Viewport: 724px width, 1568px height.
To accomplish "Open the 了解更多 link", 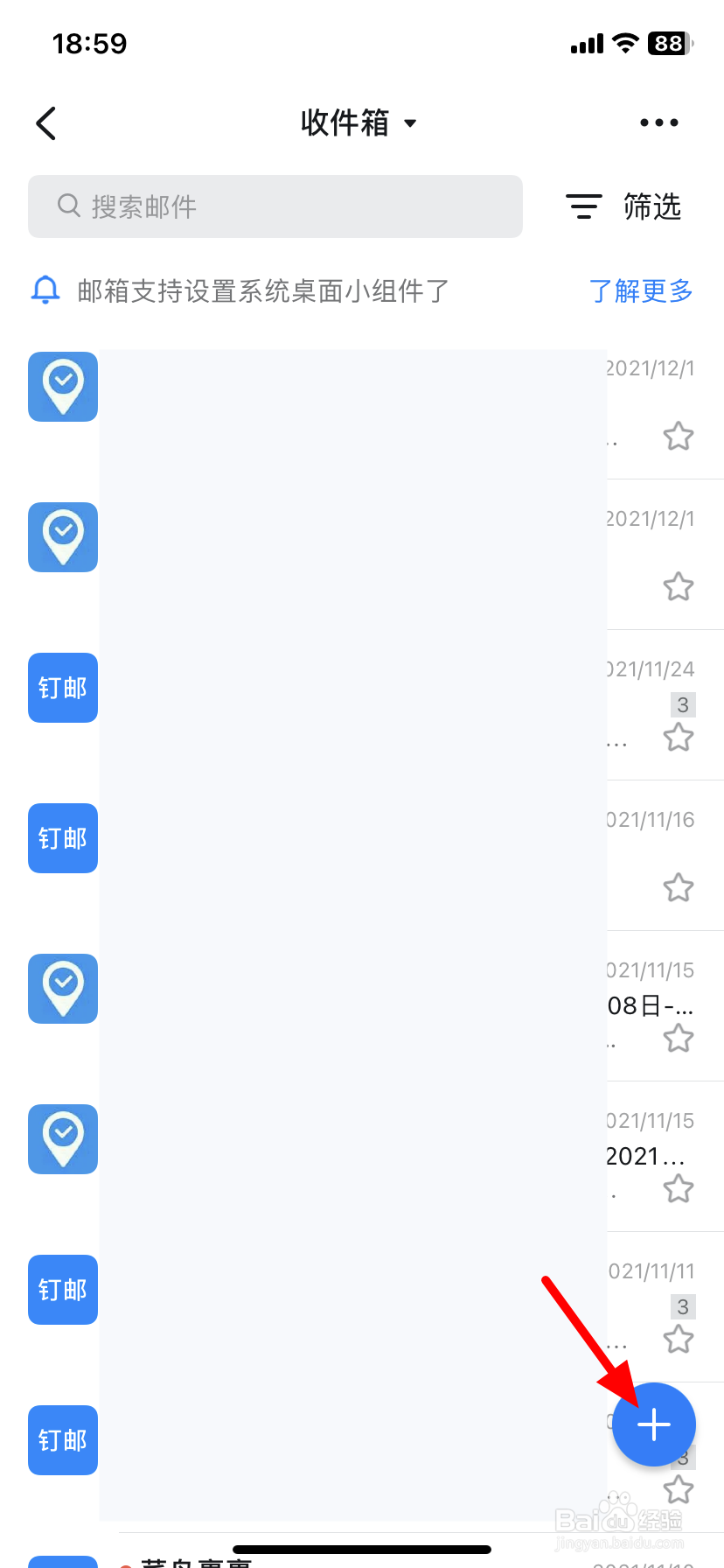I will 640,290.
